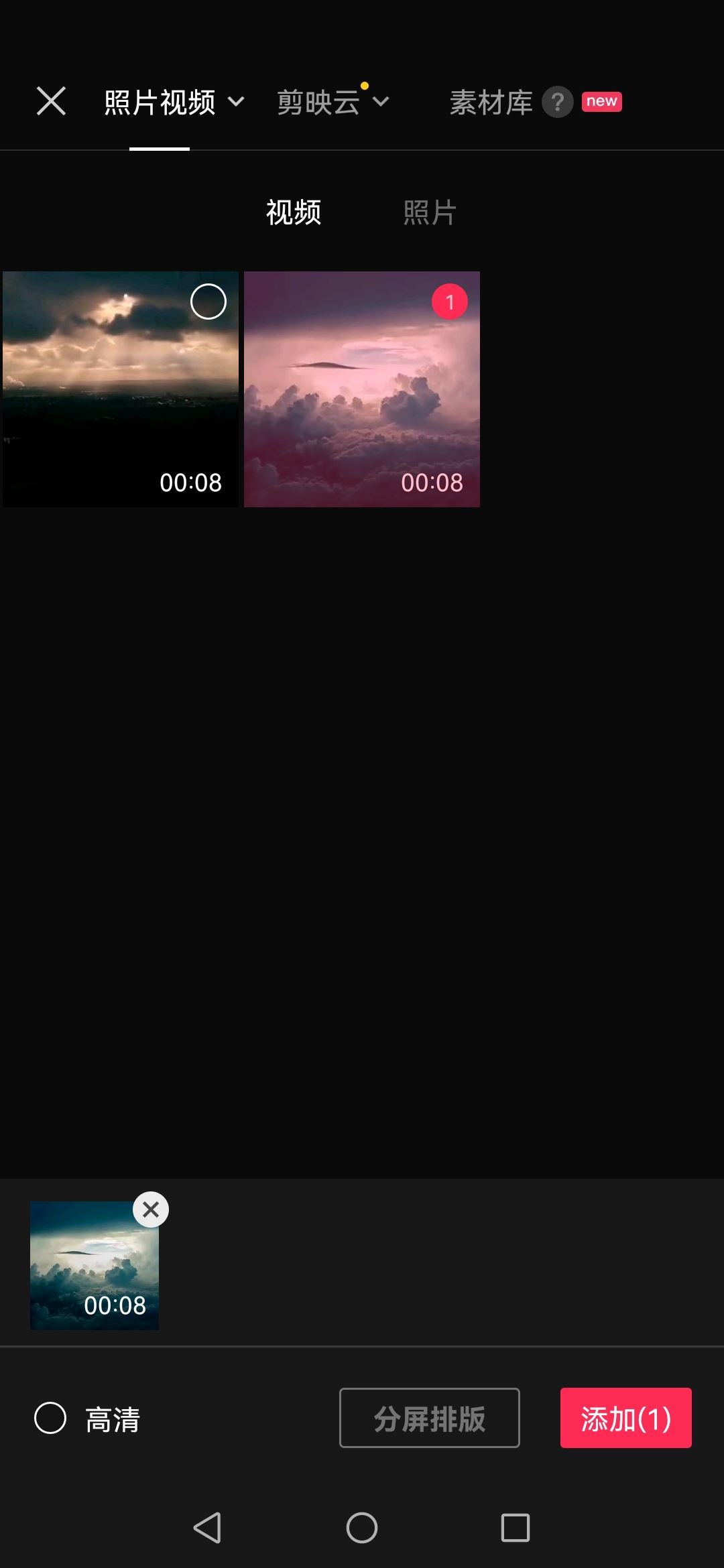Tap 添加(1) to add the video
Image resolution: width=724 pixels, height=1568 pixels.
625,1418
